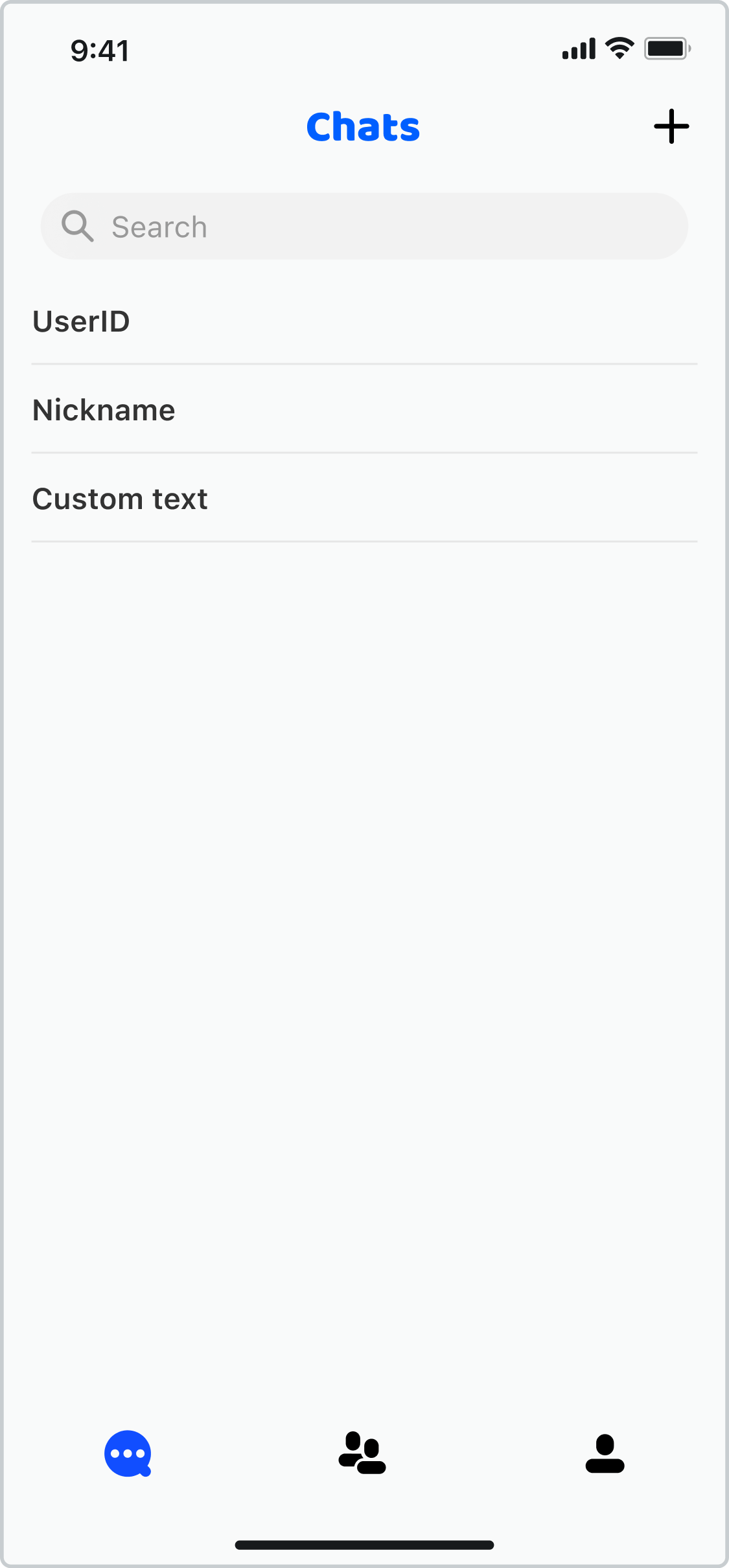Focus the Search field

364,226
